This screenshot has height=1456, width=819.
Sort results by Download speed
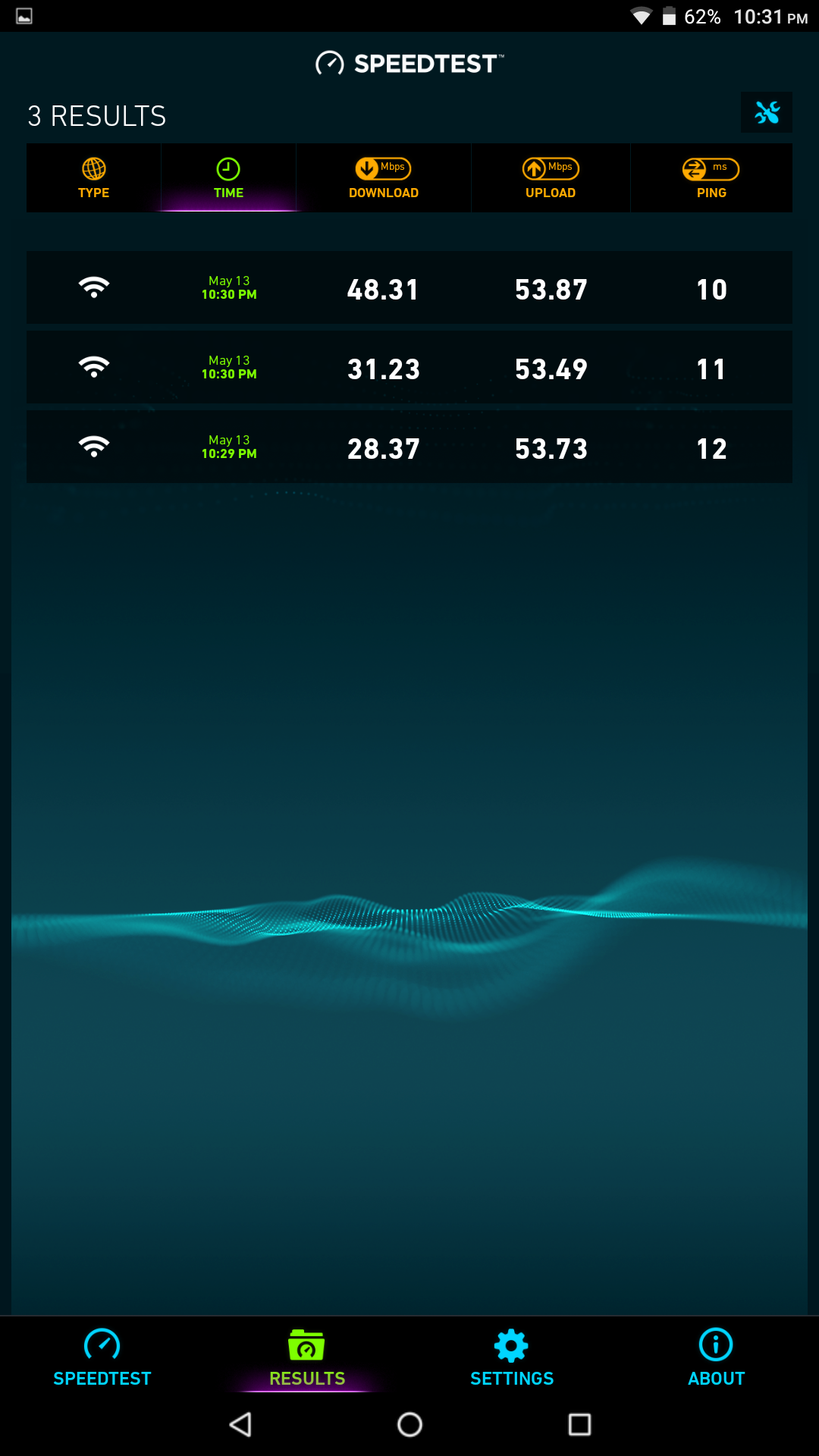pyautogui.click(x=384, y=178)
